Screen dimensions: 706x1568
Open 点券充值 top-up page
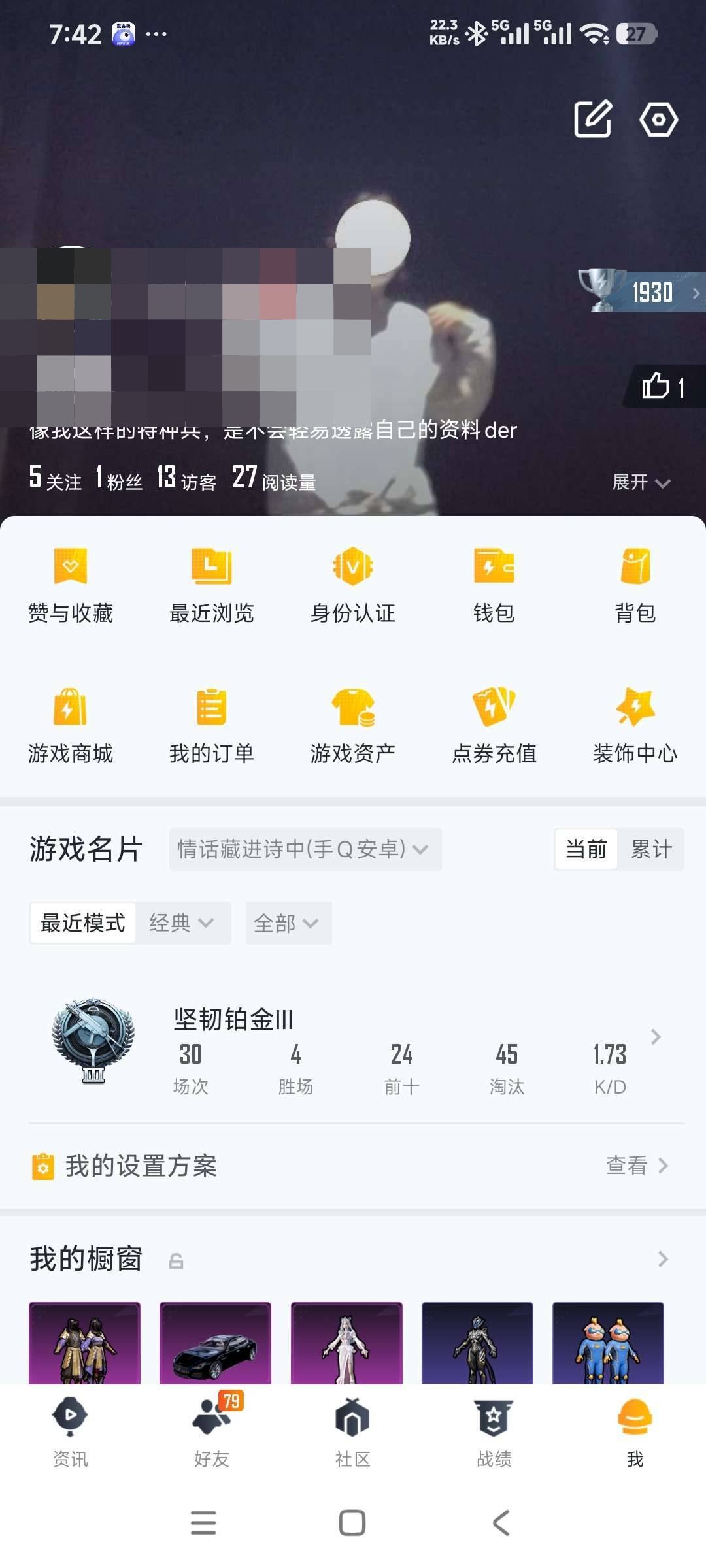coord(494,725)
